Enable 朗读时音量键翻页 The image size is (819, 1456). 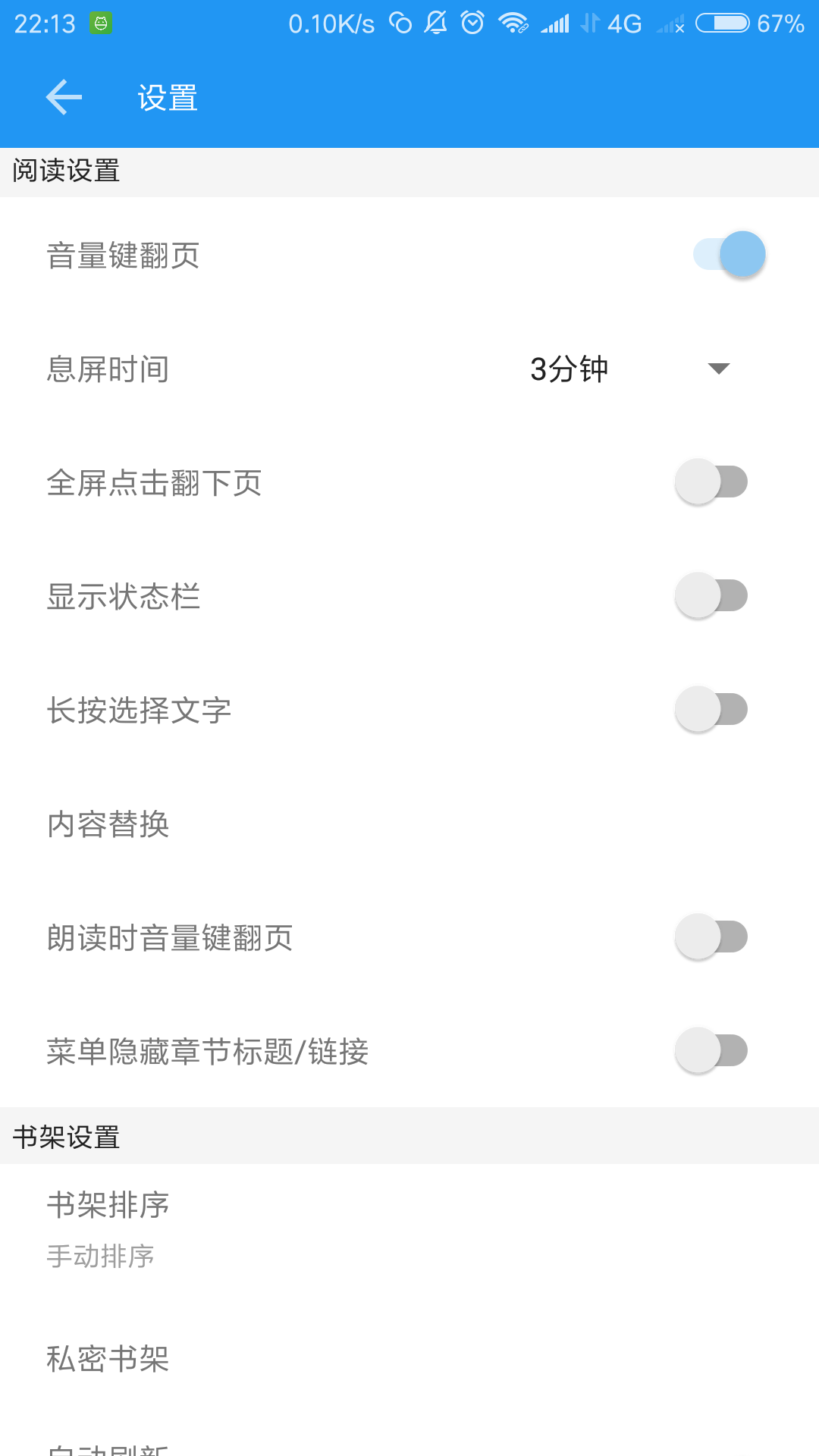(711, 937)
